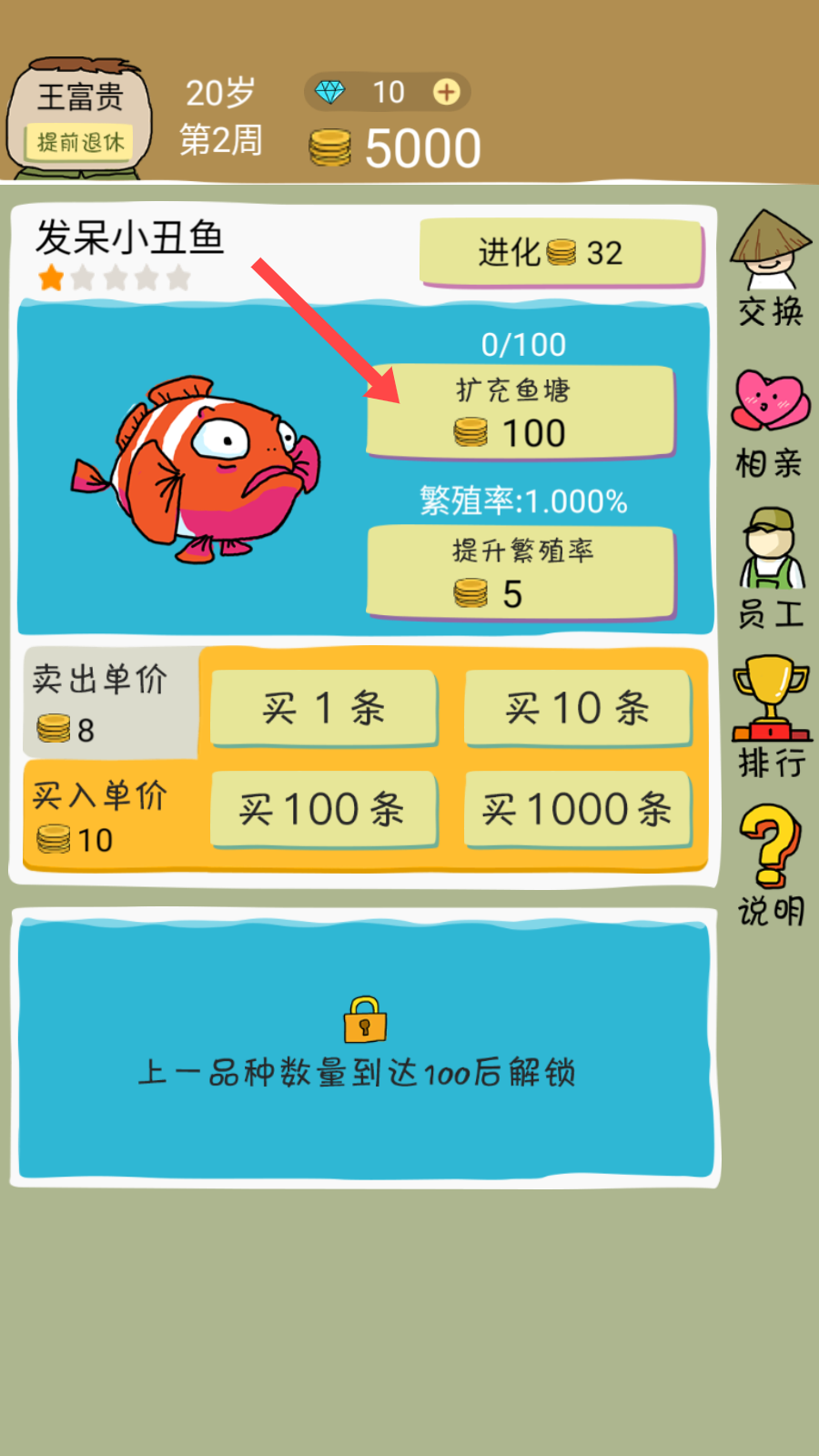819x1456 pixels.
Task: Buy one fish with 买1条
Action: coord(324,708)
